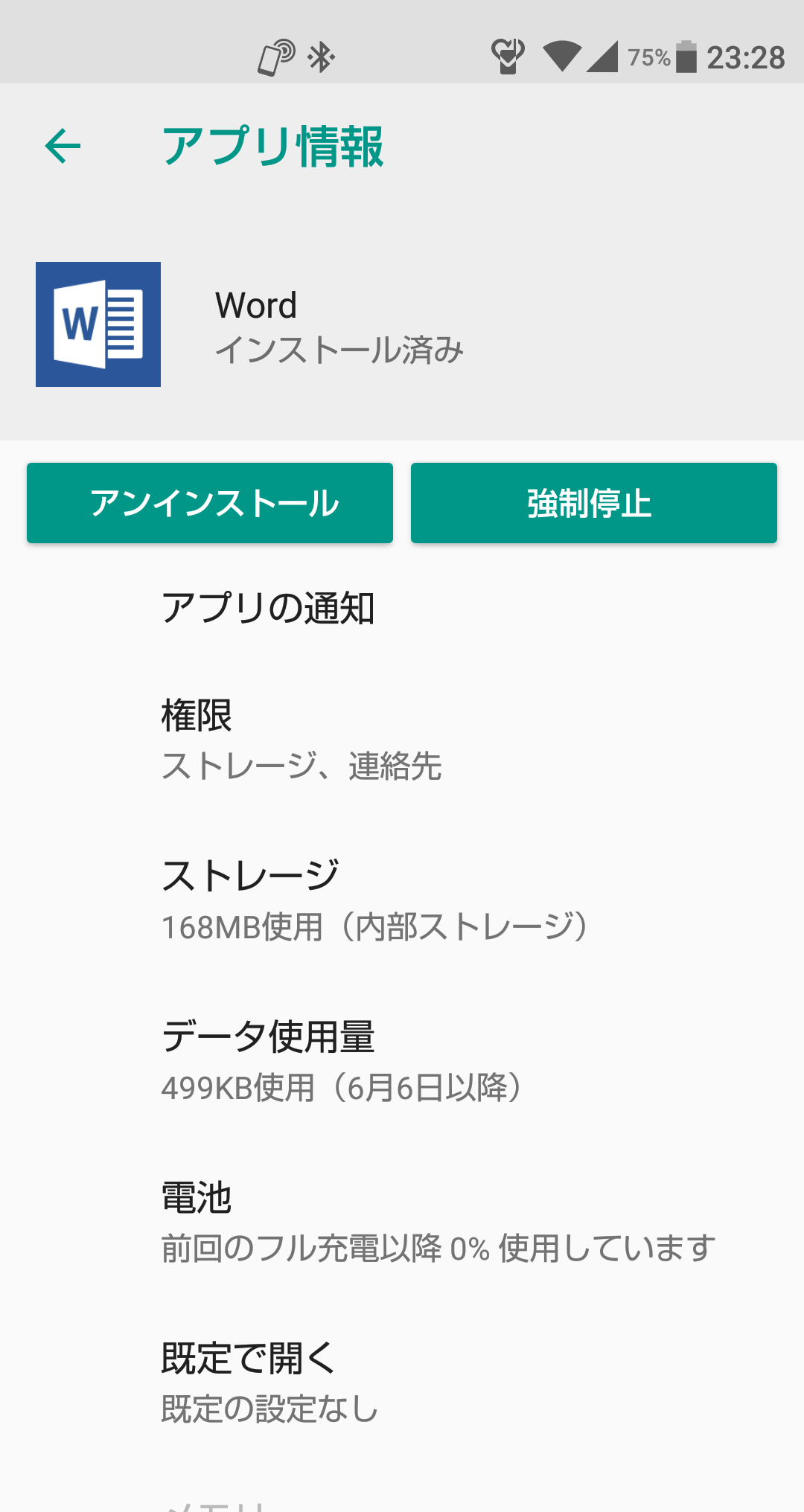
Task: Open the 権限 permissions row
Action: 402,740
